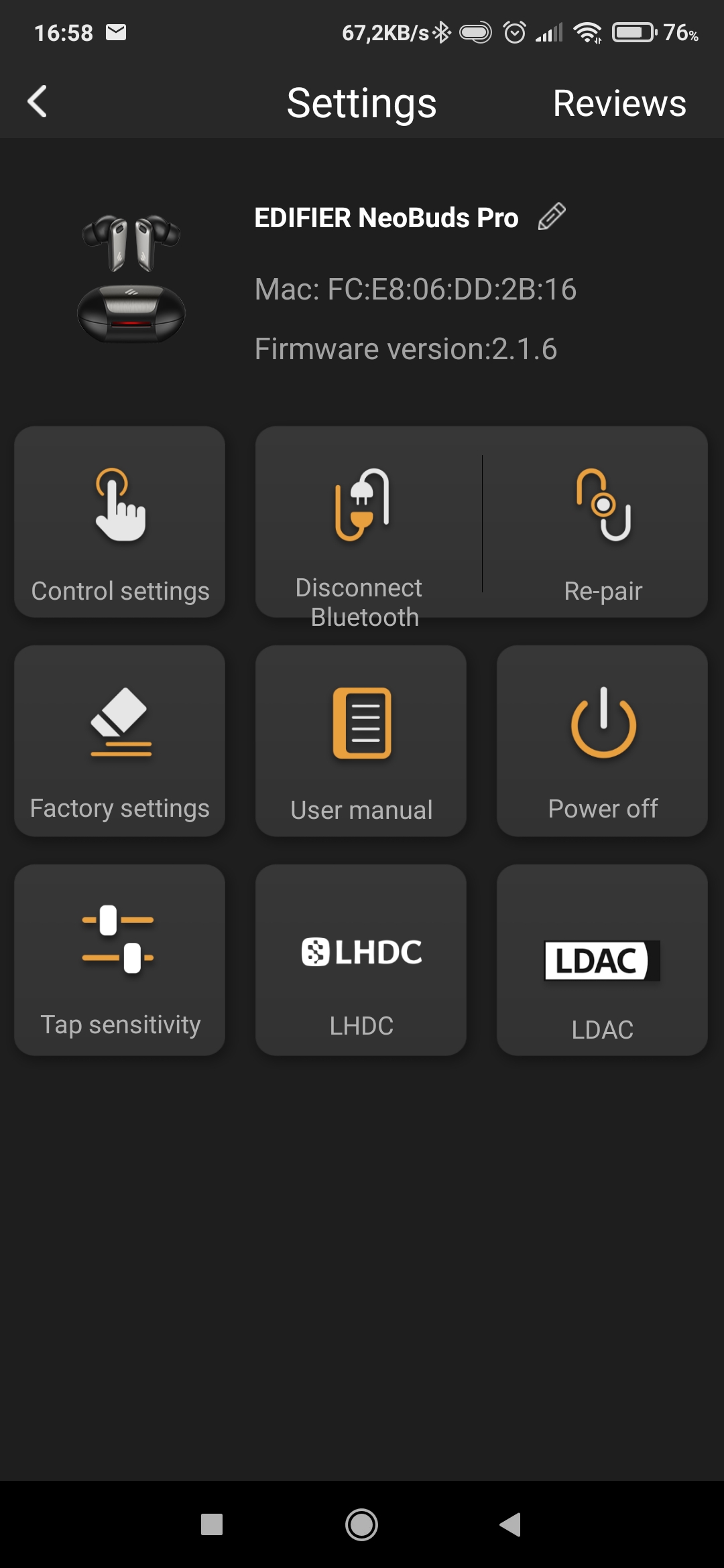The width and height of the screenshot is (724, 1568).
Task: Adjust Tap sensitivity
Action: (x=119, y=960)
